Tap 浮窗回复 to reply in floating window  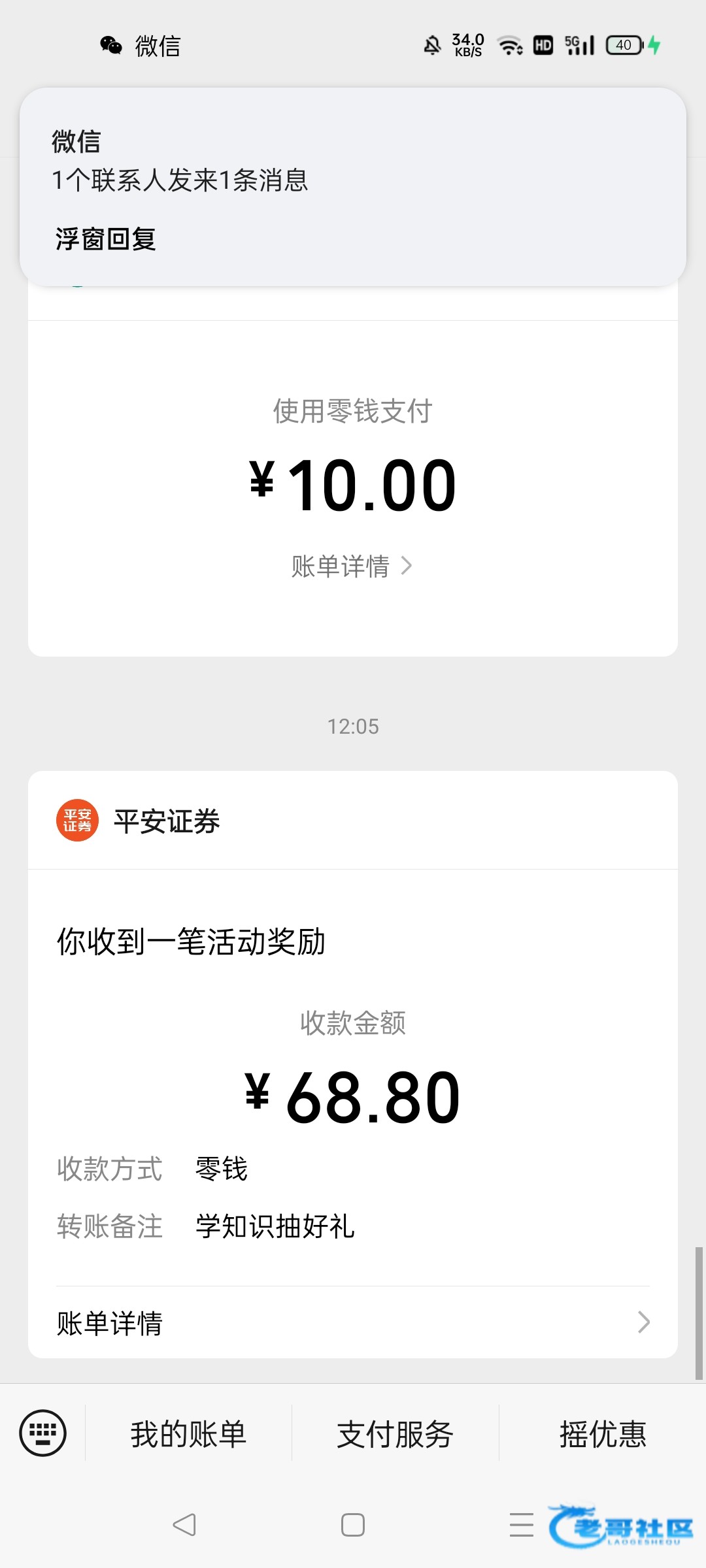105,239
